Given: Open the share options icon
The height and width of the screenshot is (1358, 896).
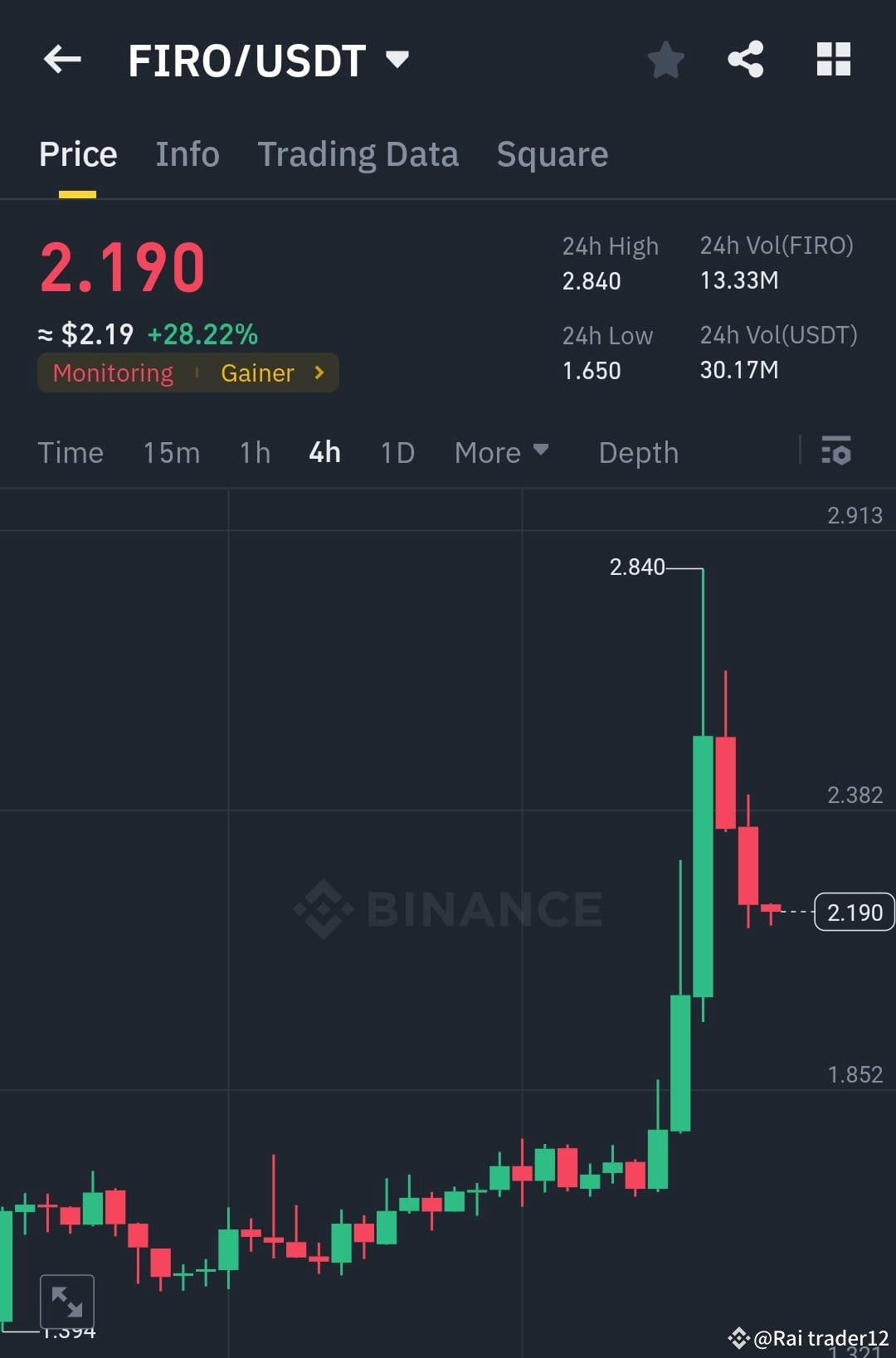Looking at the screenshot, I should (745, 58).
